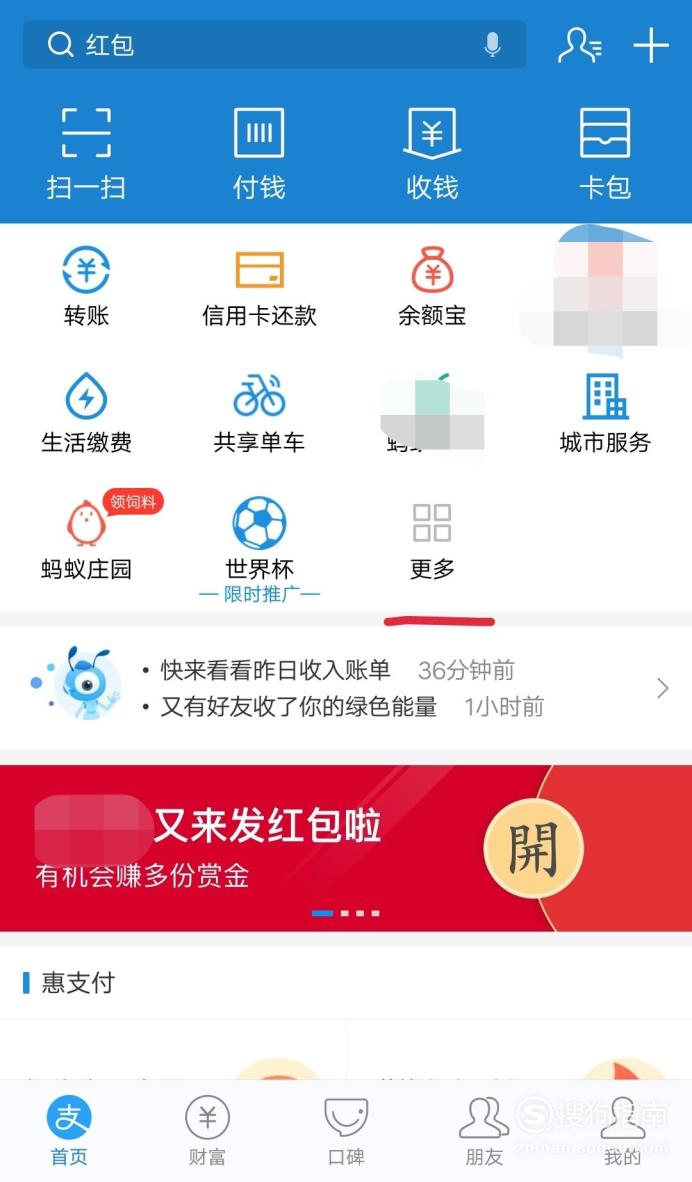Open 城市服务

[605, 413]
